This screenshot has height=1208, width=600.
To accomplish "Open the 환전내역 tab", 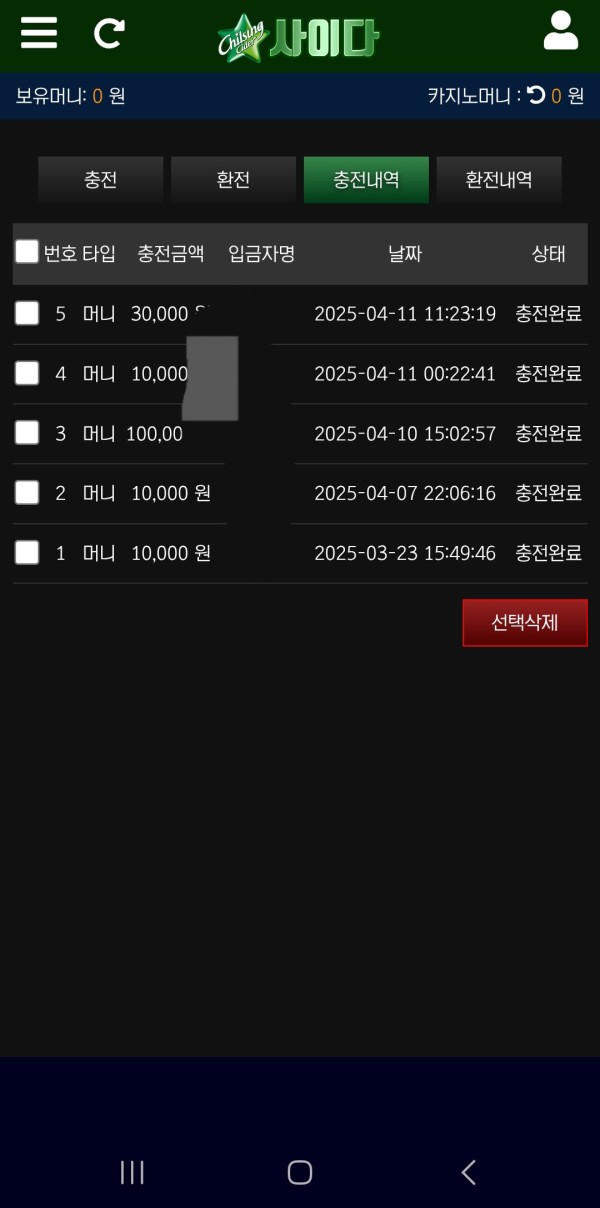I will click(x=499, y=180).
